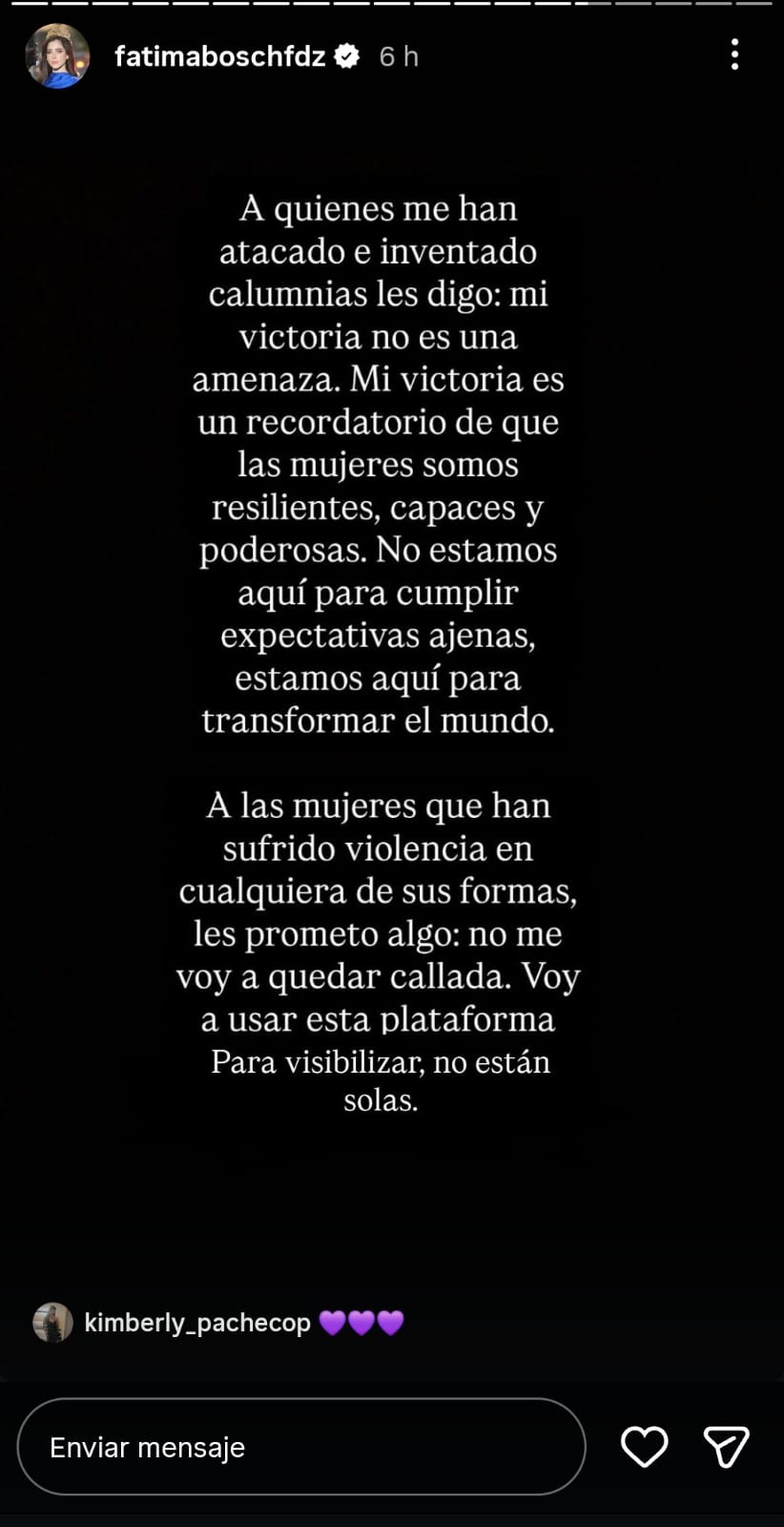Open fatimaboschfdz profile picture
The width and height of the screenshot is (784, 1527).
[x=57, y=56]
